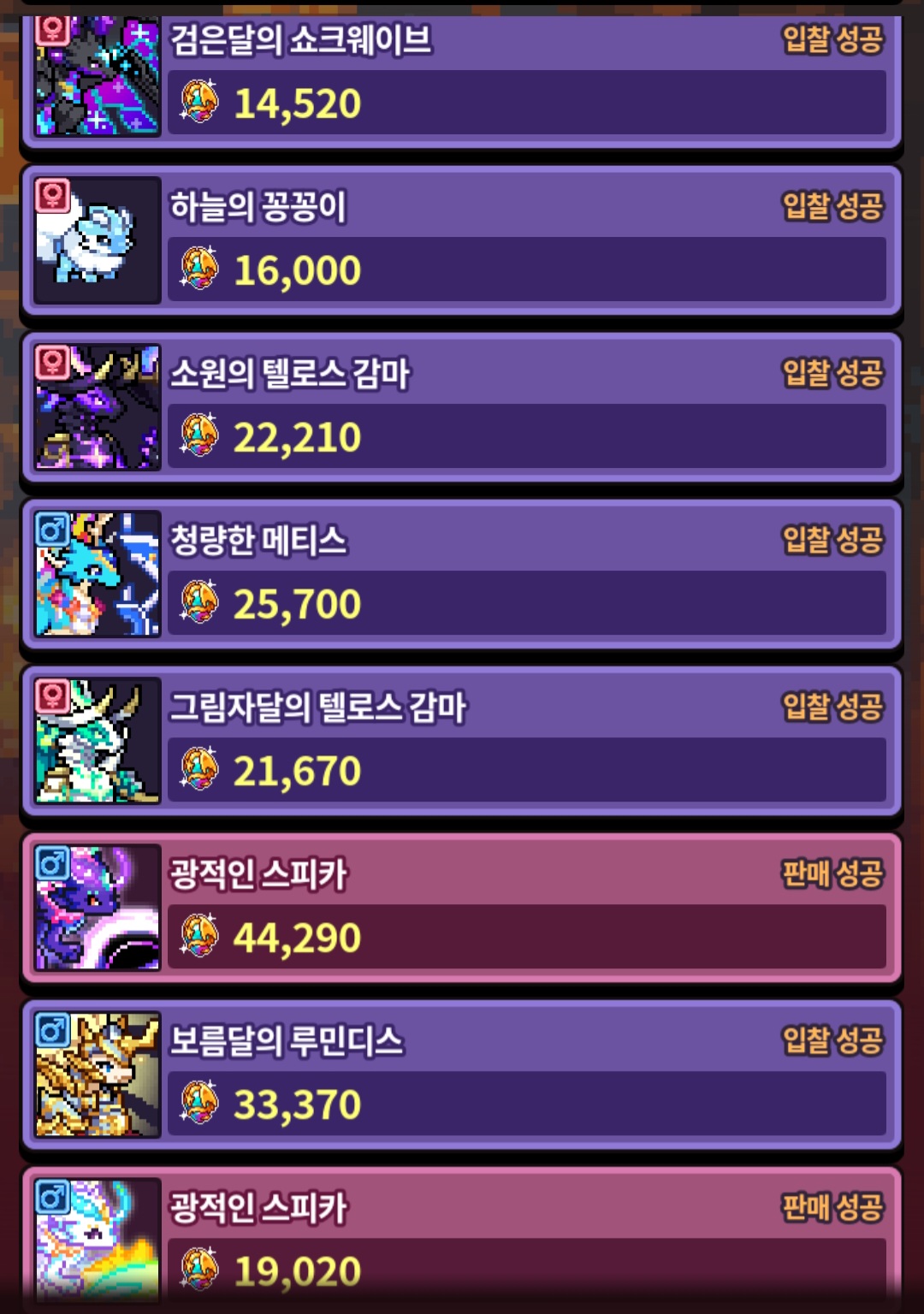This screenshot has width=924, height=1314.
Task: View the 소원의 텔로스 감마 record
Action: coord(462,406)
